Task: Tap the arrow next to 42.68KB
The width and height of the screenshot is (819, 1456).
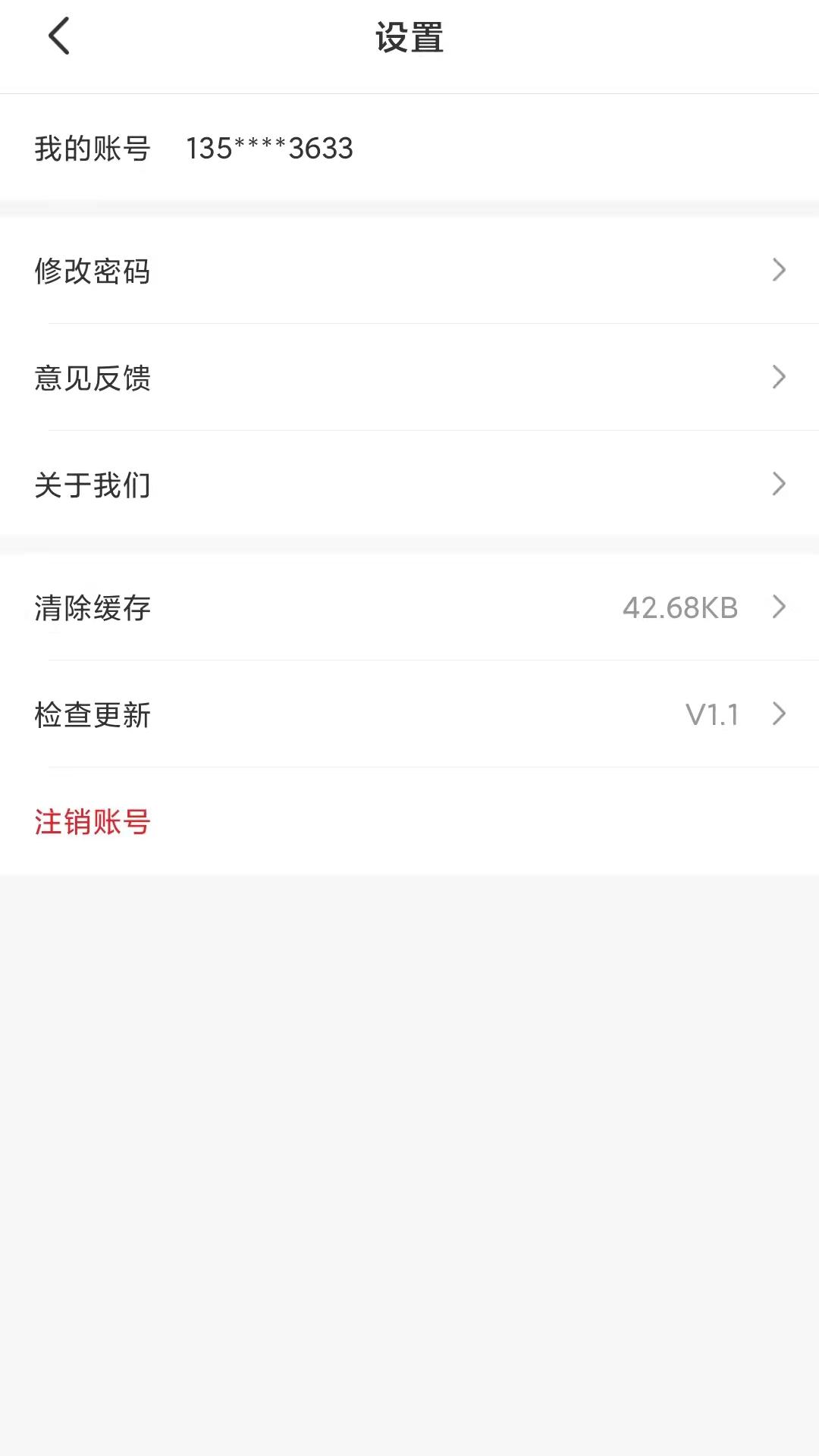Action: (x=780, y=607)
